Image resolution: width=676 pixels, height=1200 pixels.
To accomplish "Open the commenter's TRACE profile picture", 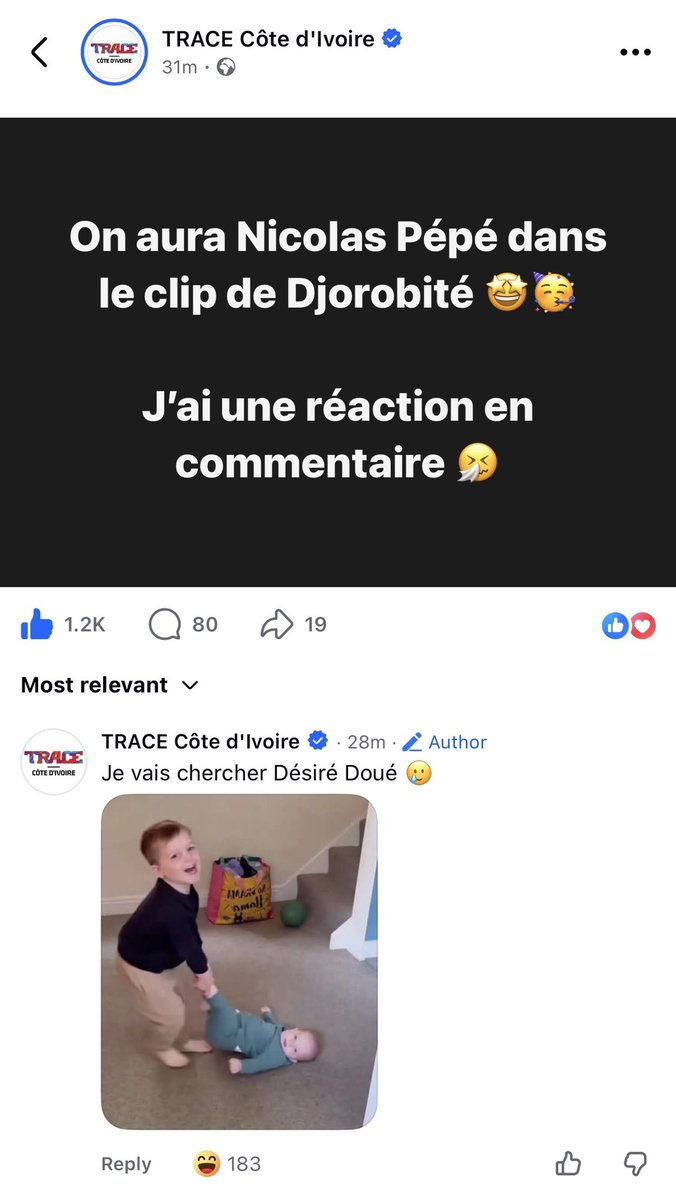I will [54, 762].
